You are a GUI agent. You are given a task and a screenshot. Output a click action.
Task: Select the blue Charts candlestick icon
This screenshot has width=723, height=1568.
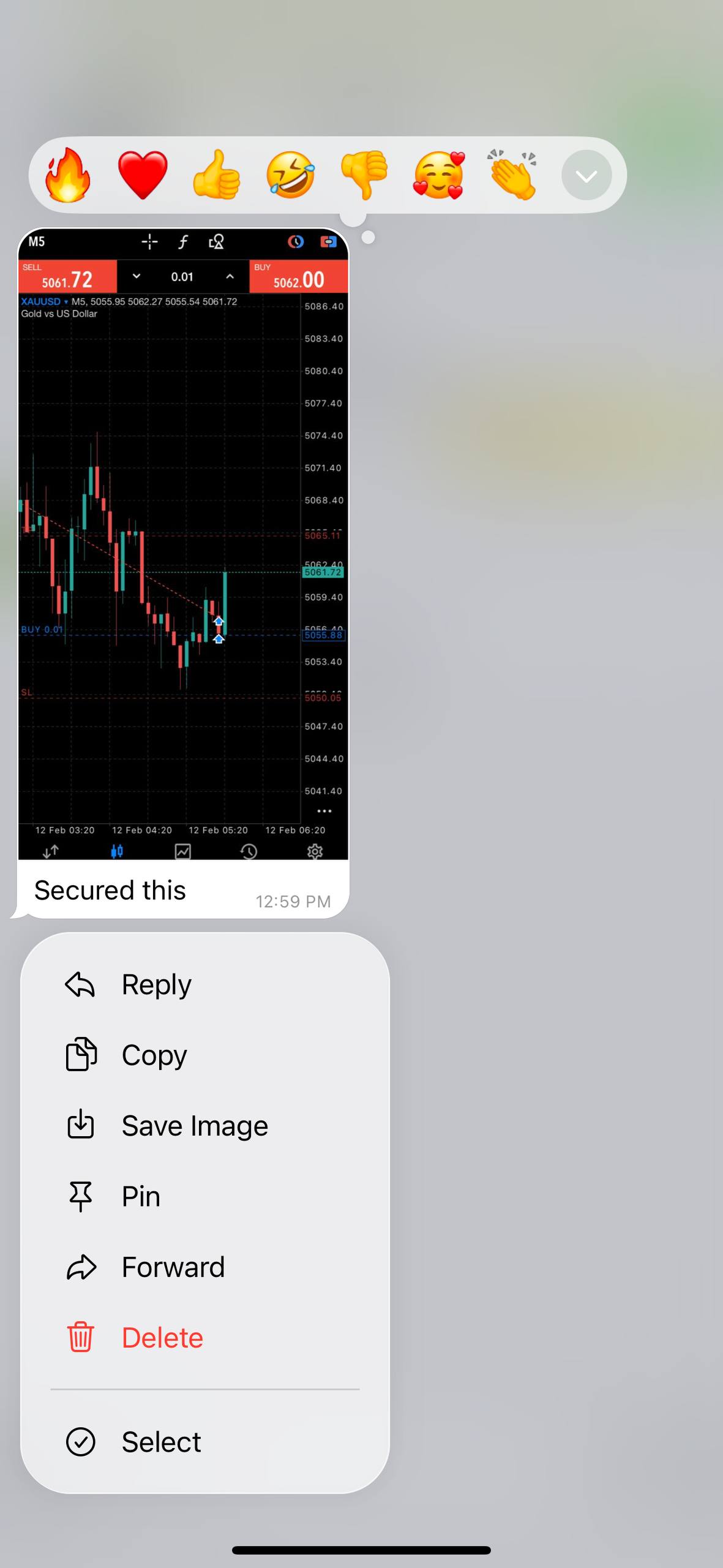pyautogui.click(x=118, y=851)
